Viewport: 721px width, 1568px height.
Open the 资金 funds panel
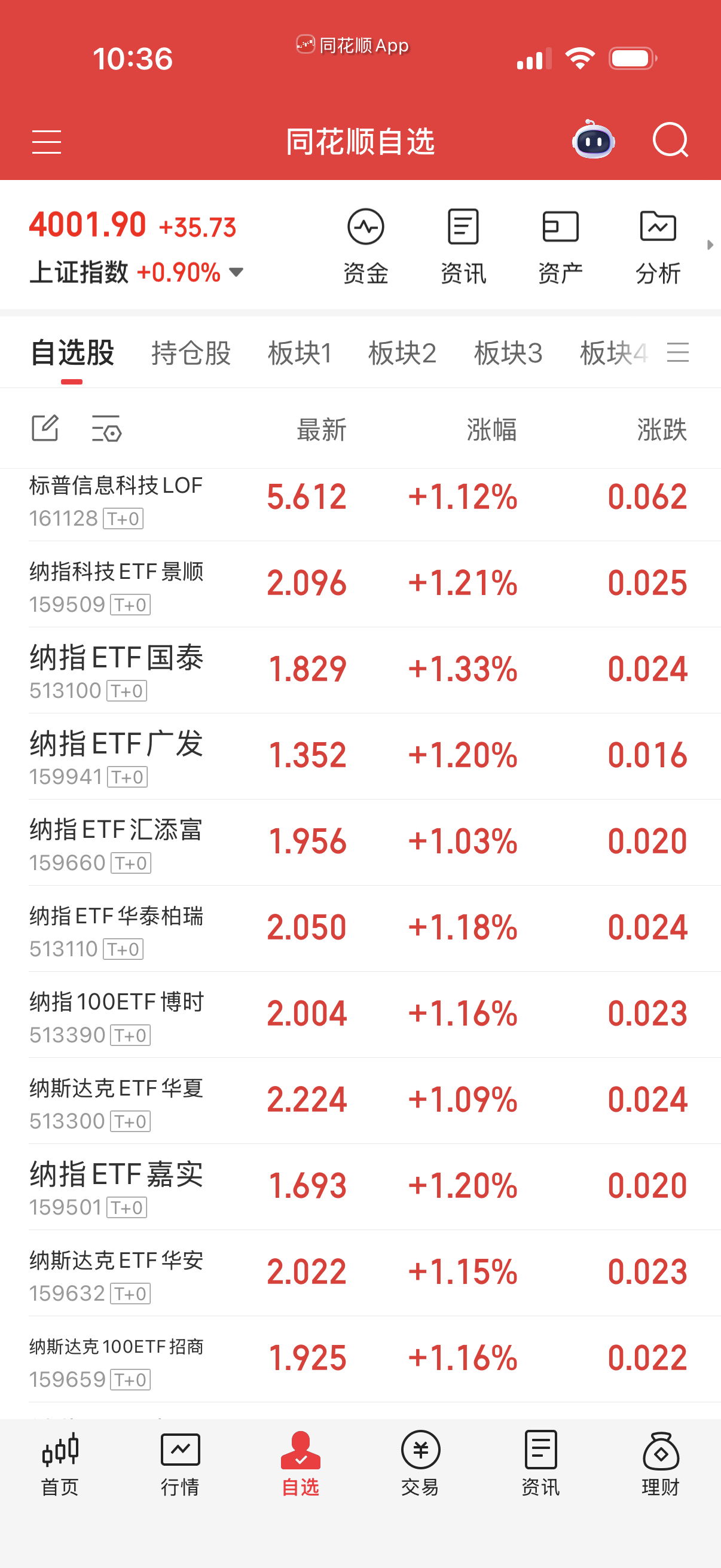[366, 243]
